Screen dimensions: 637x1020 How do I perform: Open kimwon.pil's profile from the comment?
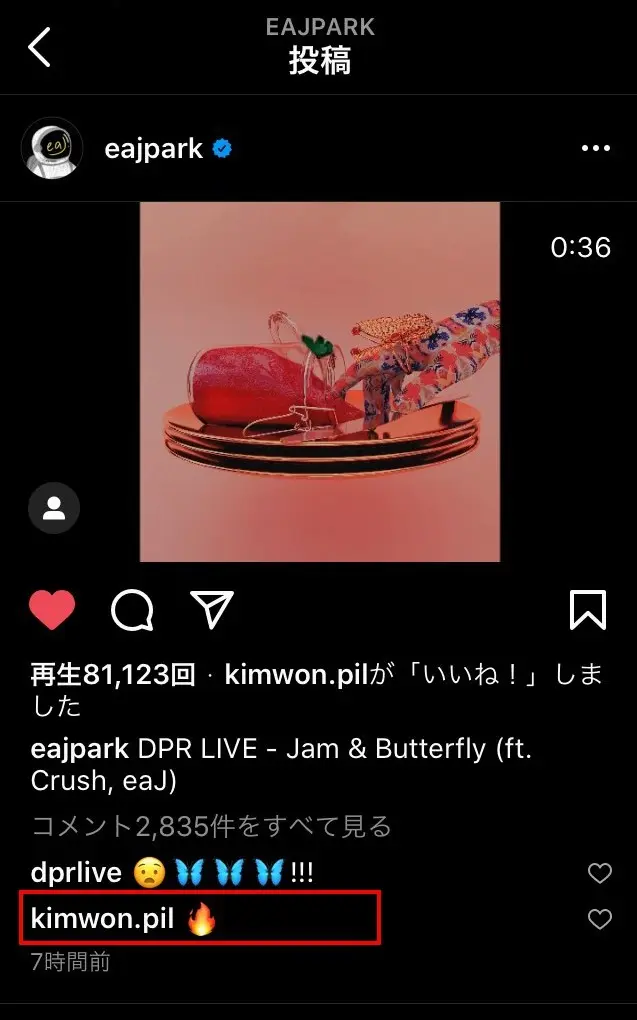(102, 919)
